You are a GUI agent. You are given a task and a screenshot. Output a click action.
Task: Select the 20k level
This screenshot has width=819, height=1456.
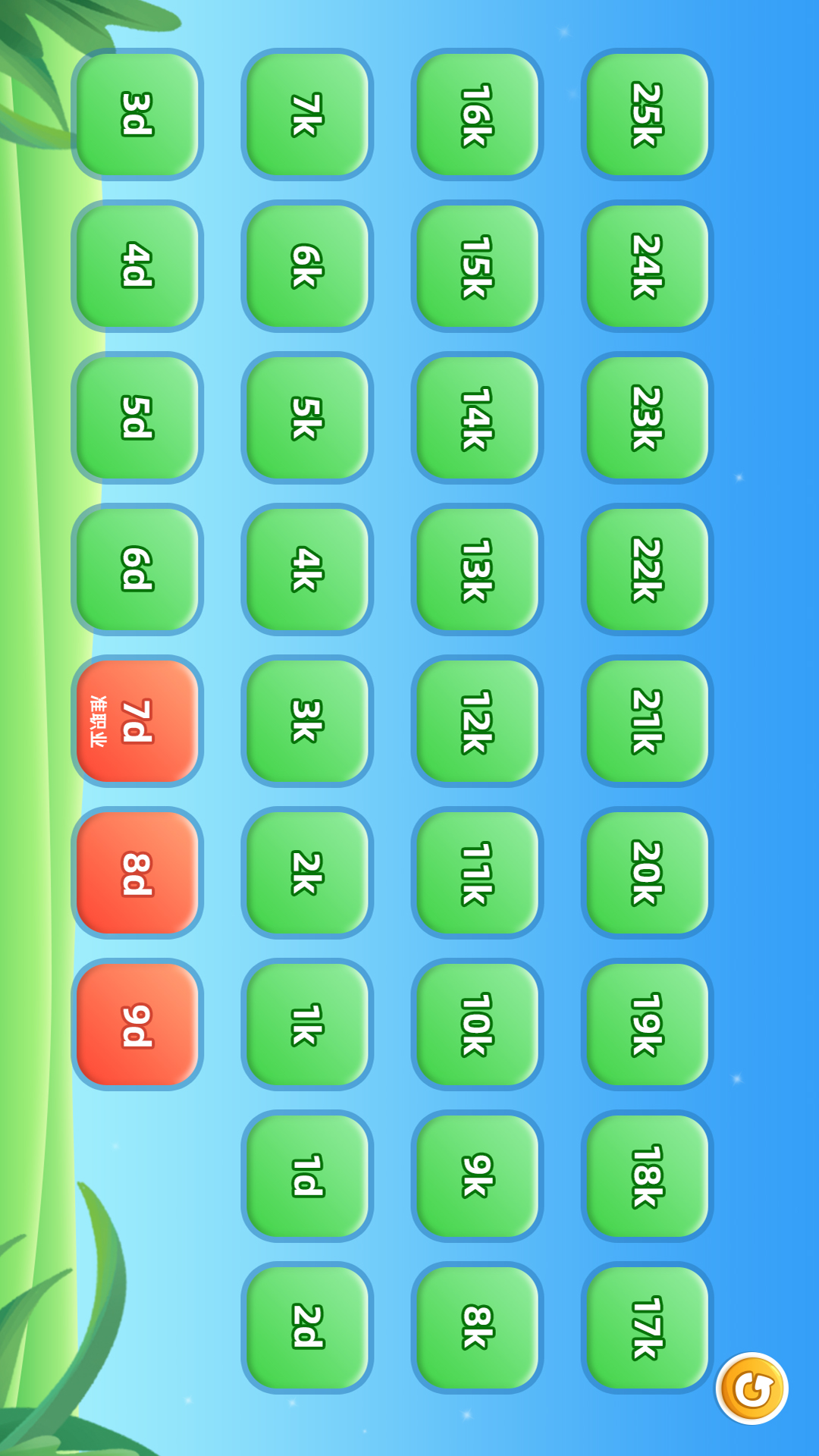tap(647, 873)
